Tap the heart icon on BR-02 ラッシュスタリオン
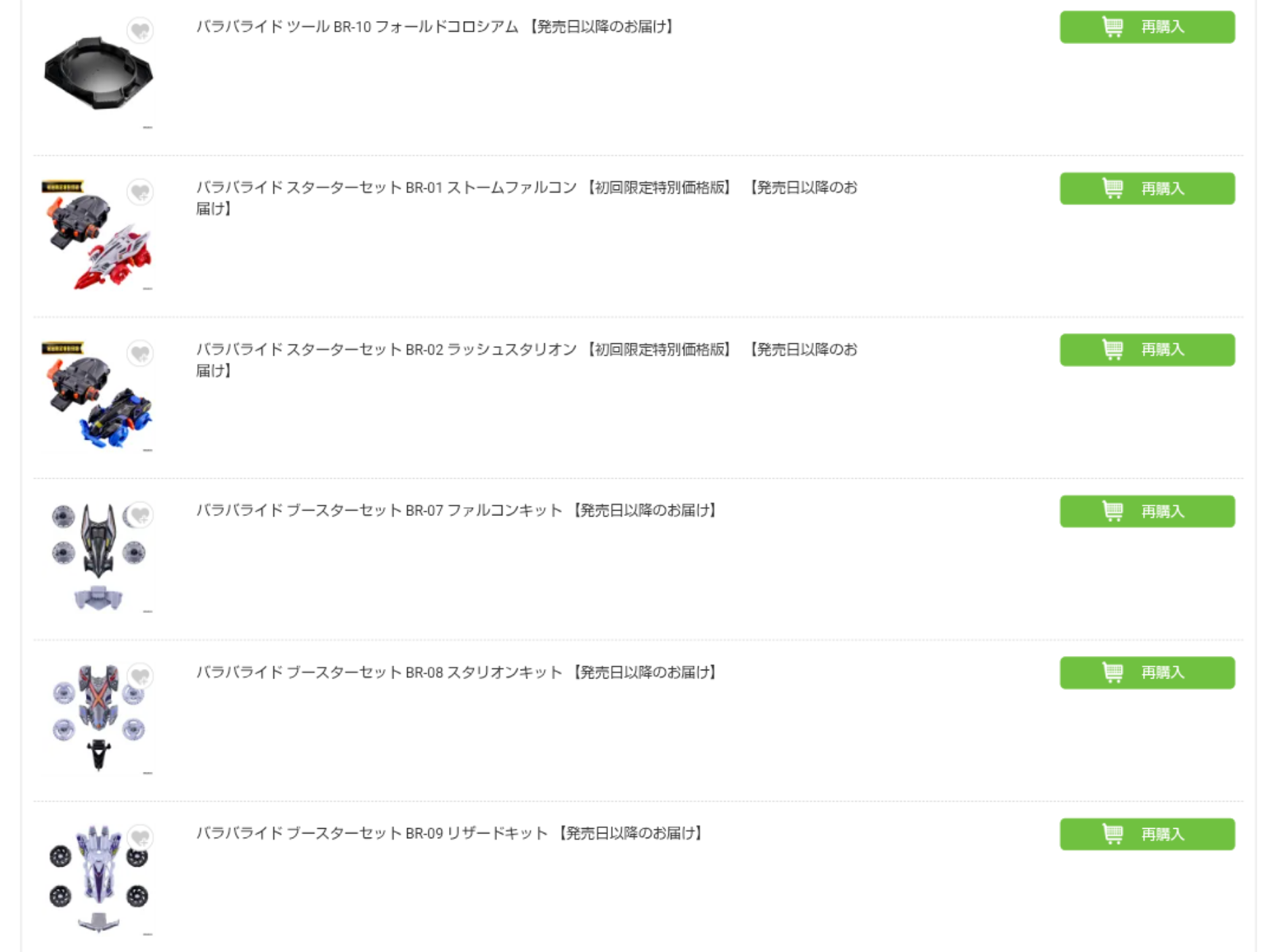This screenshot has width=1277, height=952. (140, 353)
